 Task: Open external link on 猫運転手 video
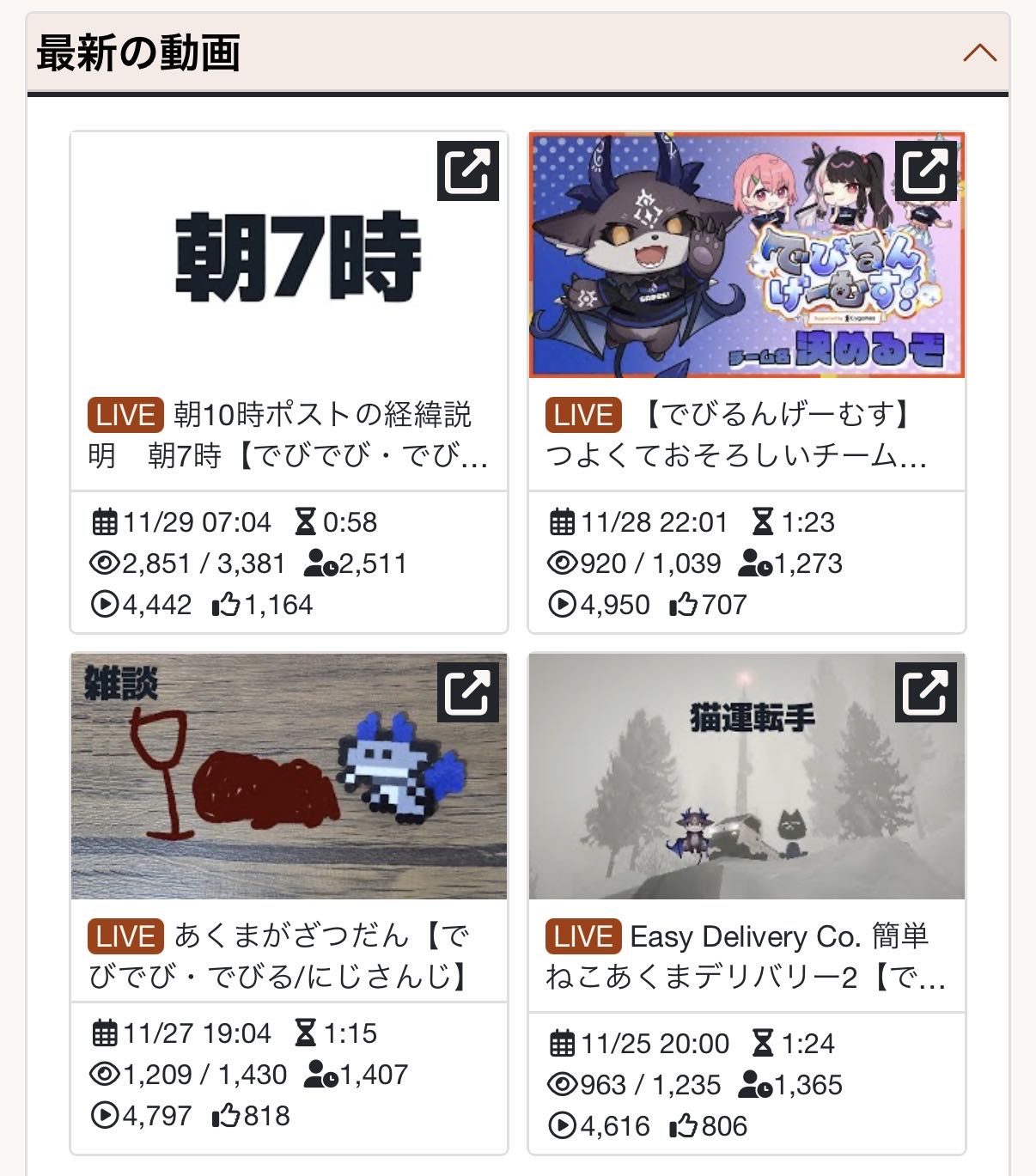(925, 692)
